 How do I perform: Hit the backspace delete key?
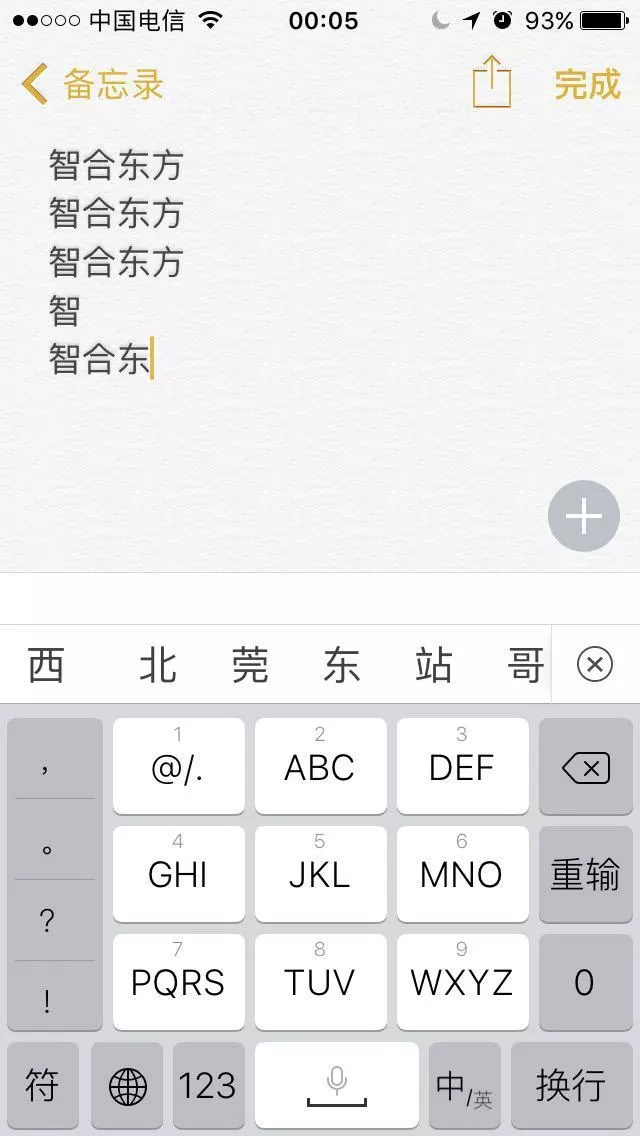pos(586,767)
